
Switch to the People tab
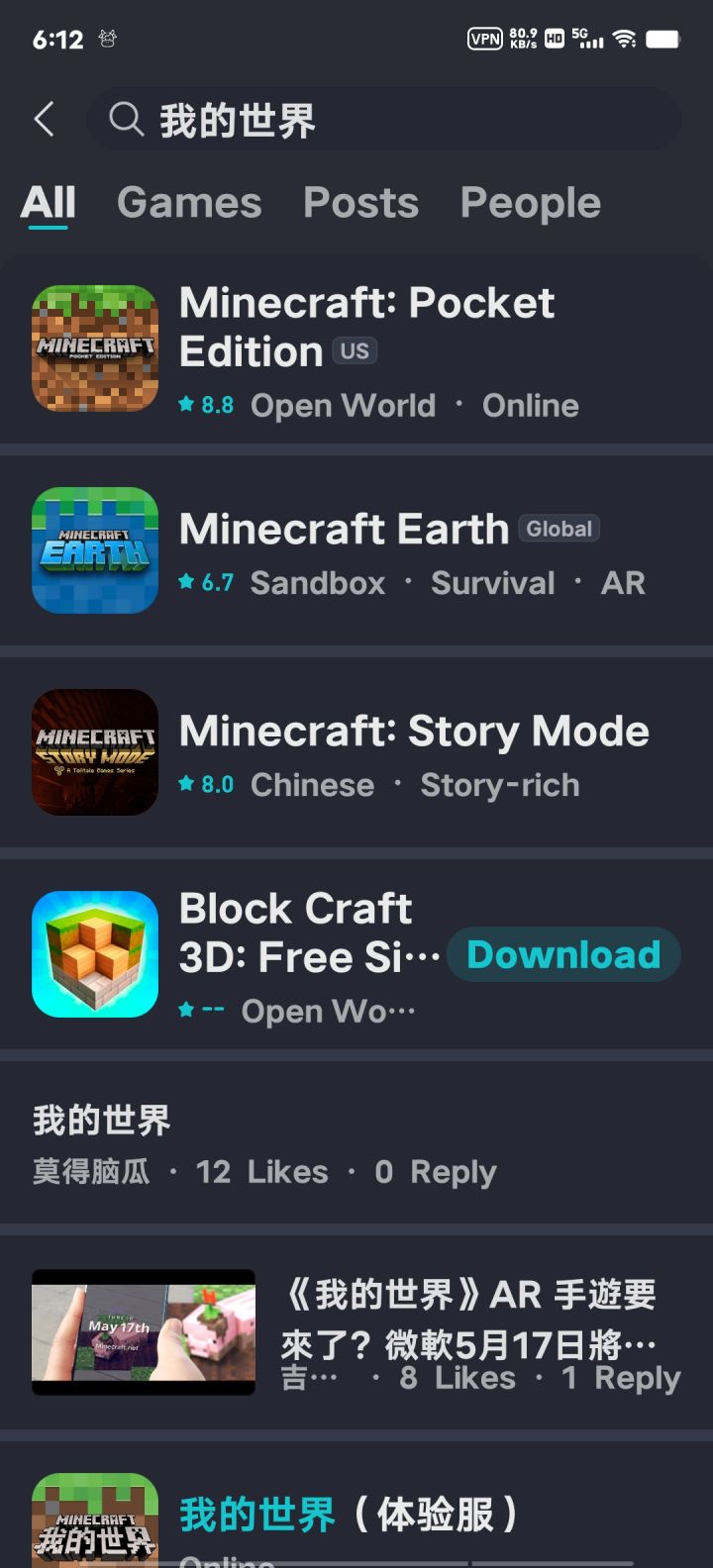(530, 203)
